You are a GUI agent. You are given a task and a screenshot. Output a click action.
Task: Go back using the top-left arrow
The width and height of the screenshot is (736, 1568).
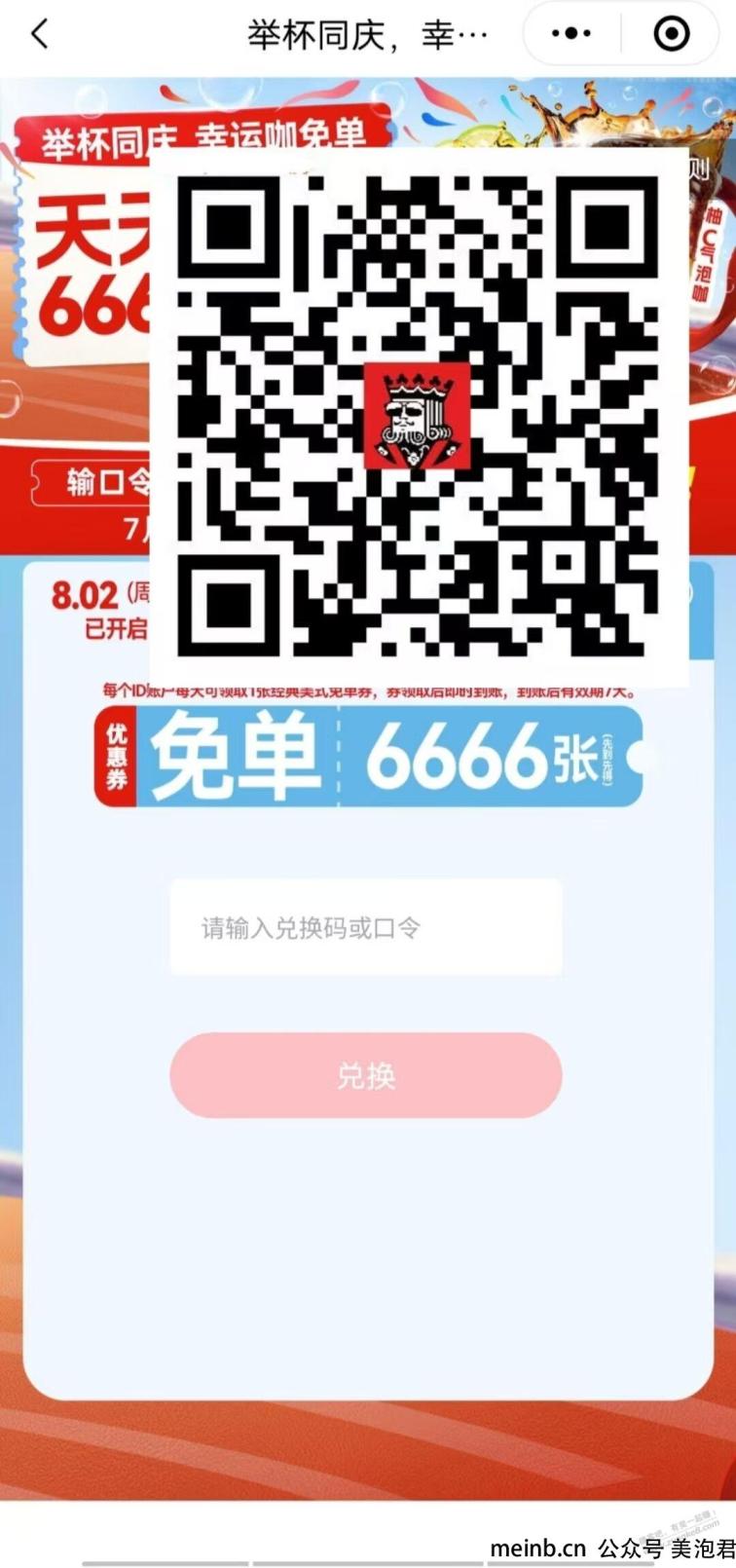[x=40, y=35]
